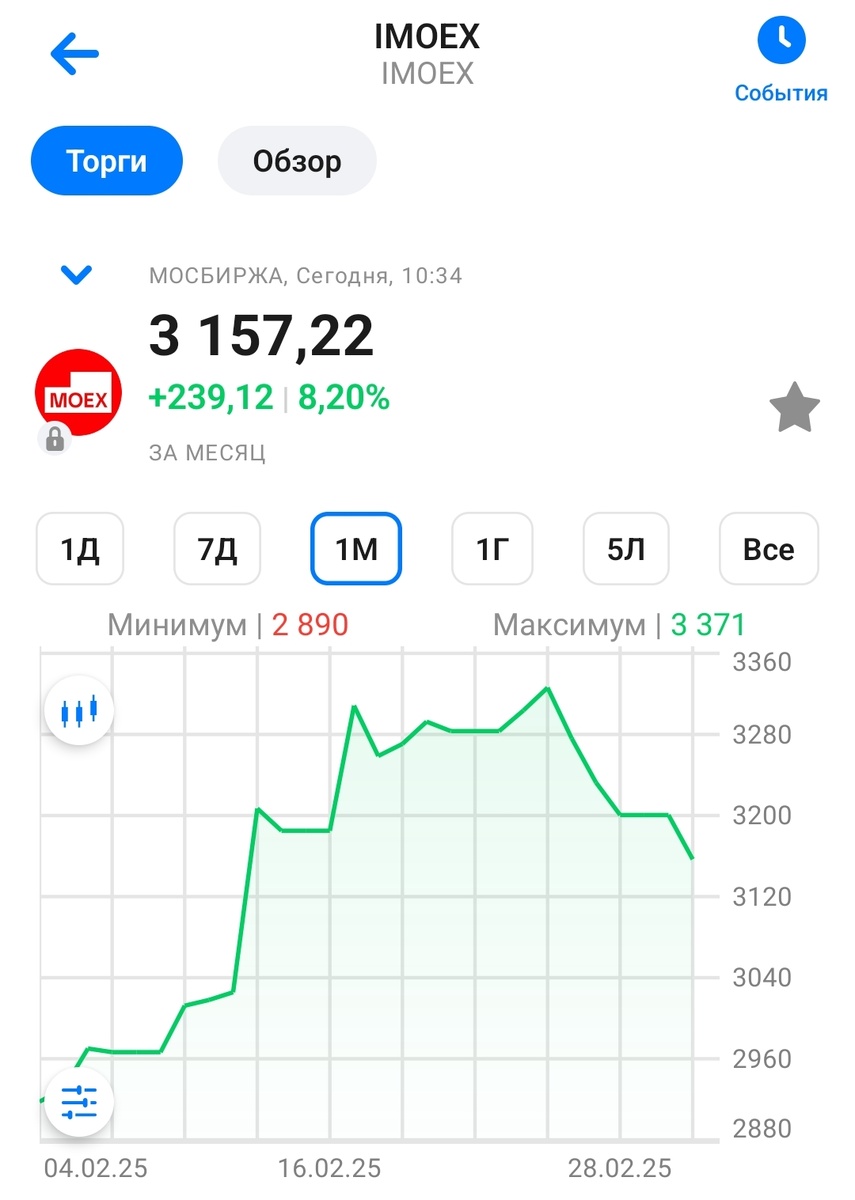Display the Все full-history chart

click(x=768, y=549)
